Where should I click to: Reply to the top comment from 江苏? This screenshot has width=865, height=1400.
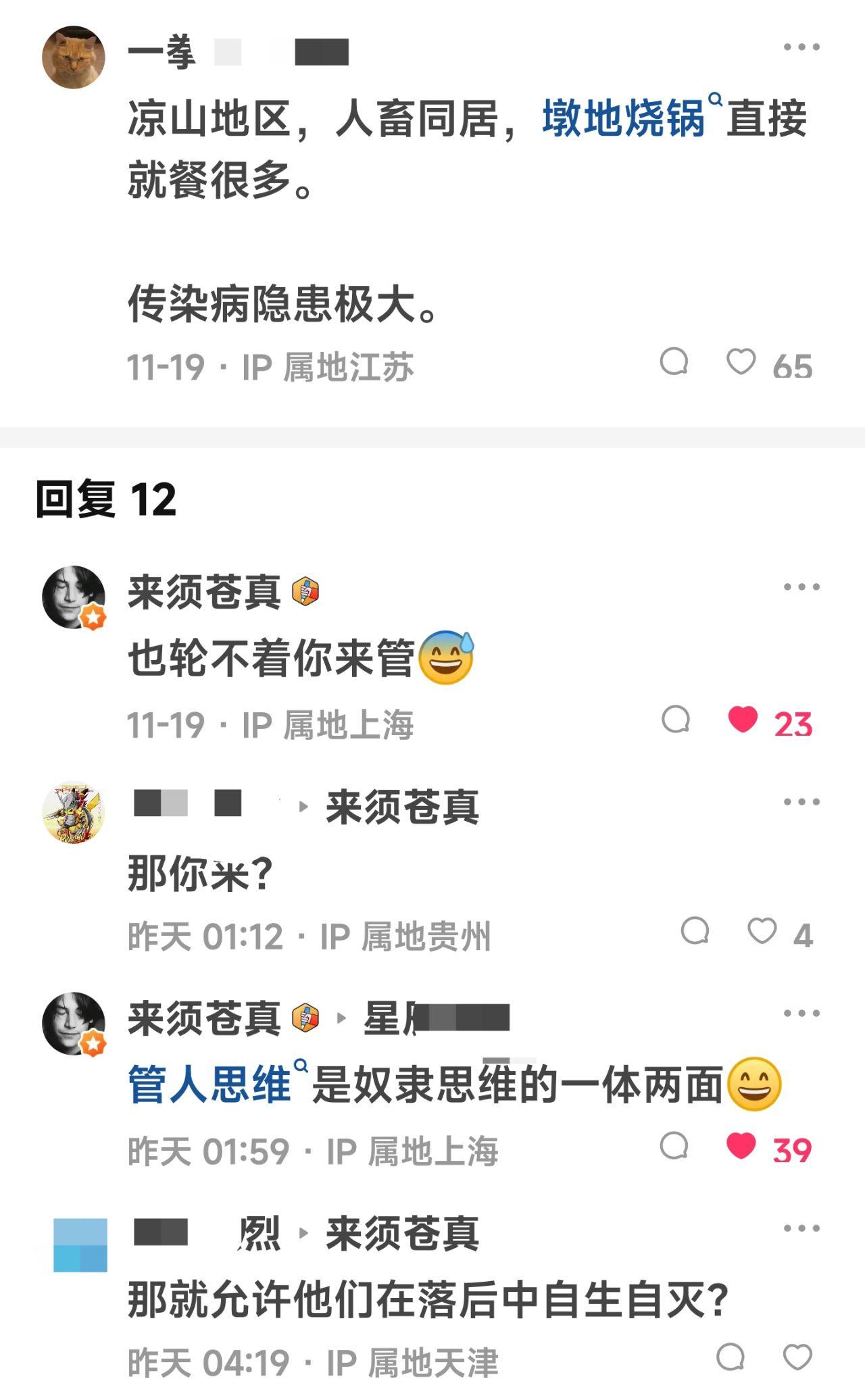coord(674,363)
